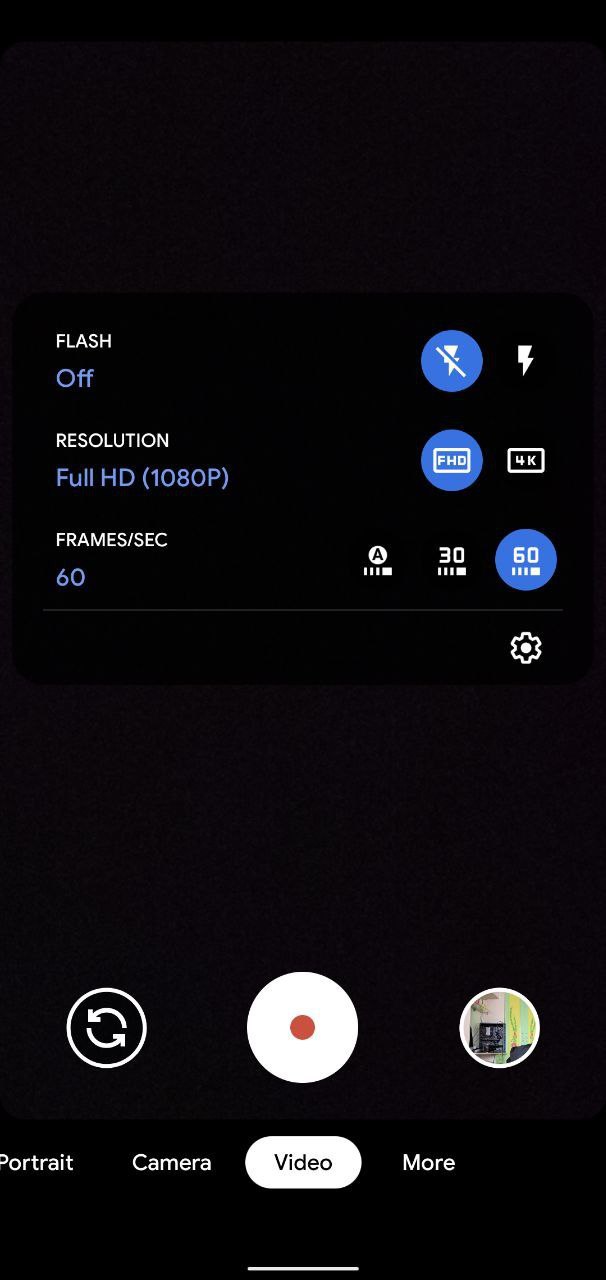Select 60 frames per second
This screenshot has width=606, height=1280.
pos(525,560)
